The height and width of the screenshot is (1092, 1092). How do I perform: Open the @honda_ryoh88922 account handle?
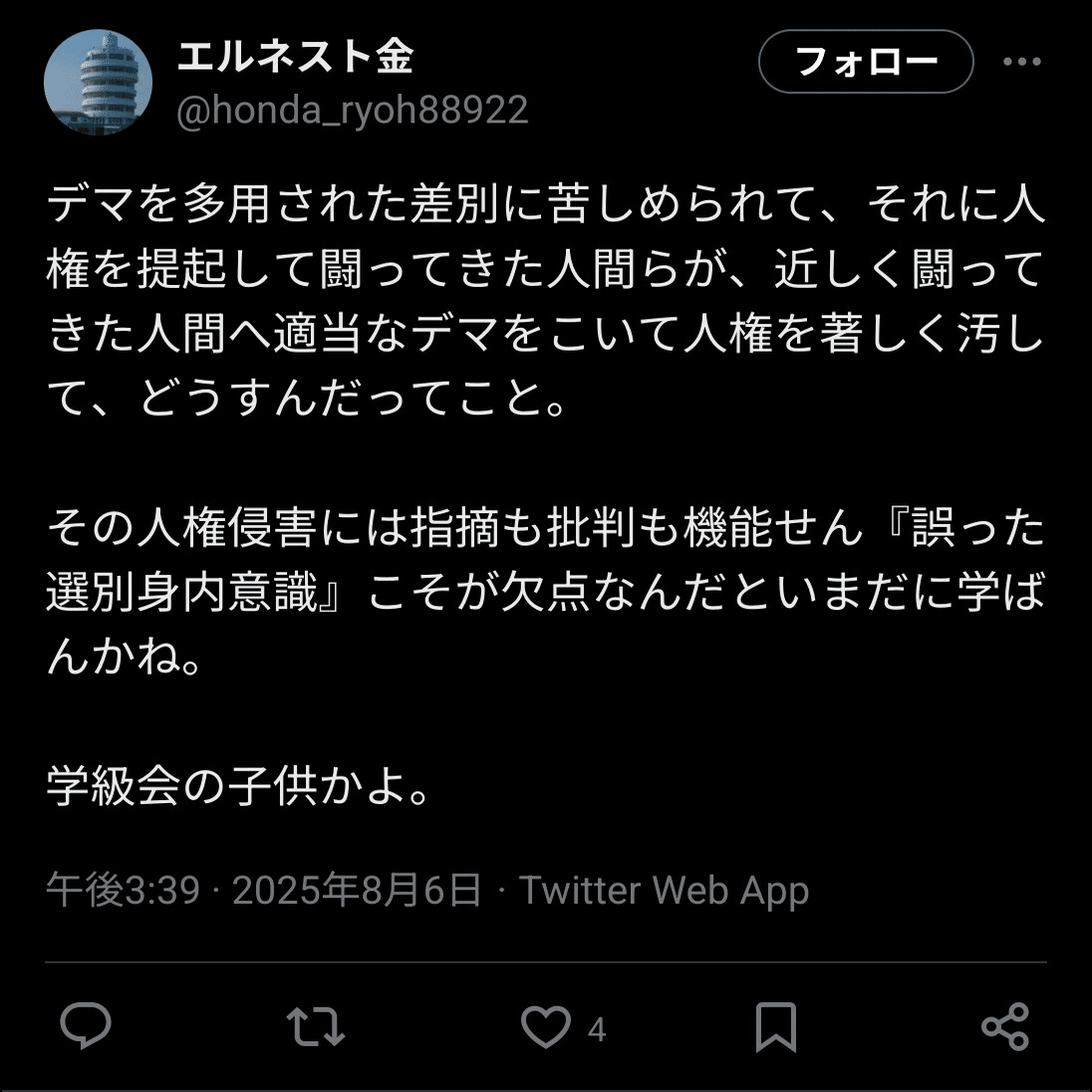point(352,110)
